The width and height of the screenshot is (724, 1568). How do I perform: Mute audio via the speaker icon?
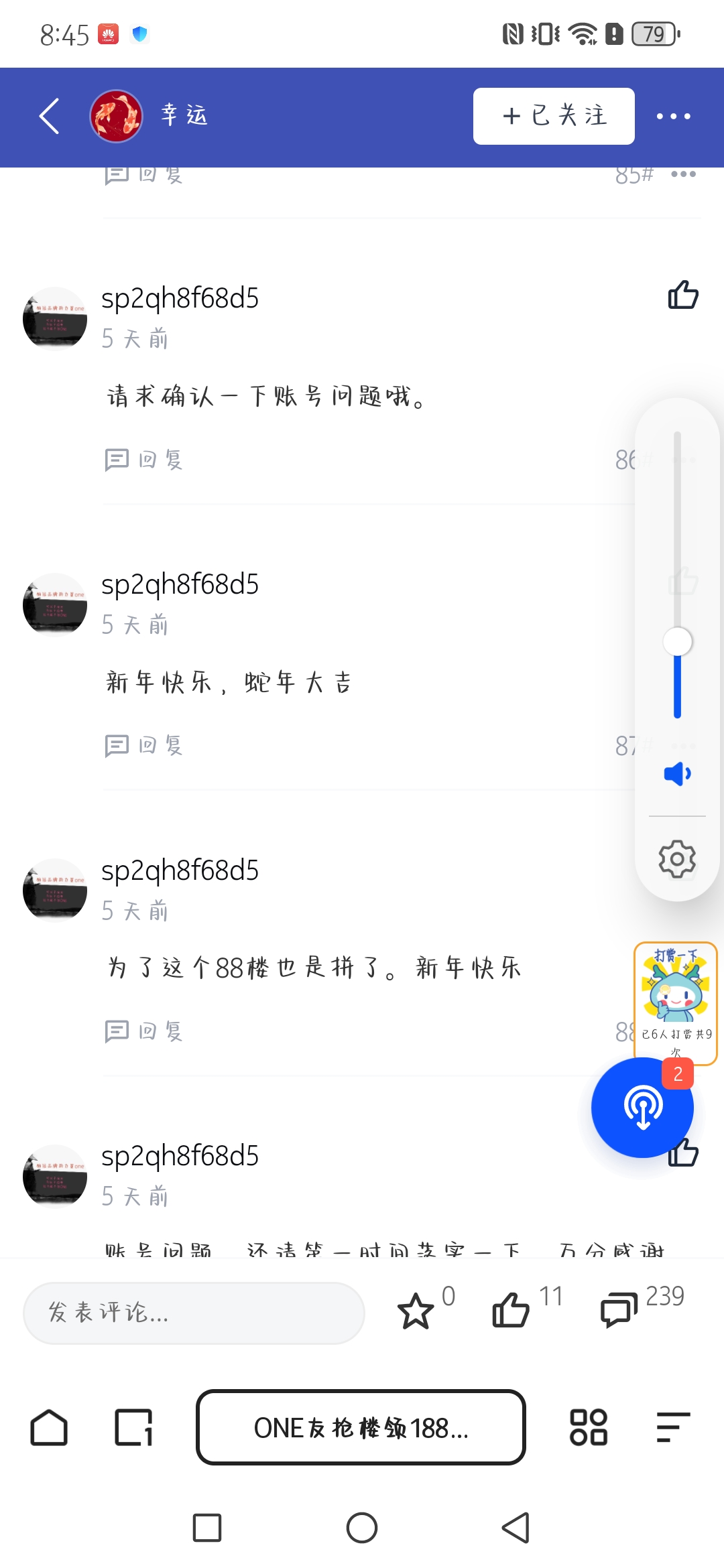point(676,774)
